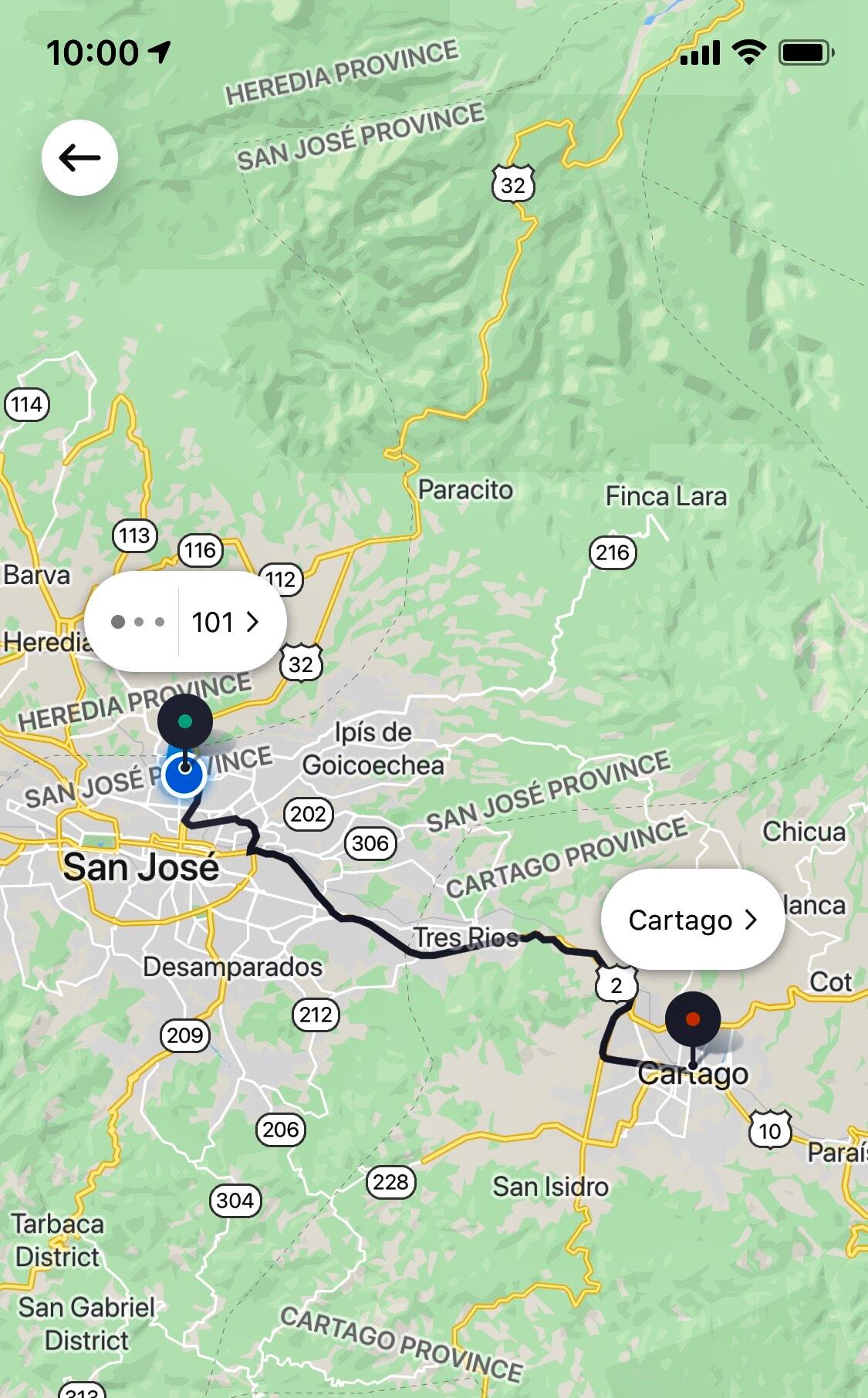
Task: Go back using the arrow button
Action: tap(79, 158)
